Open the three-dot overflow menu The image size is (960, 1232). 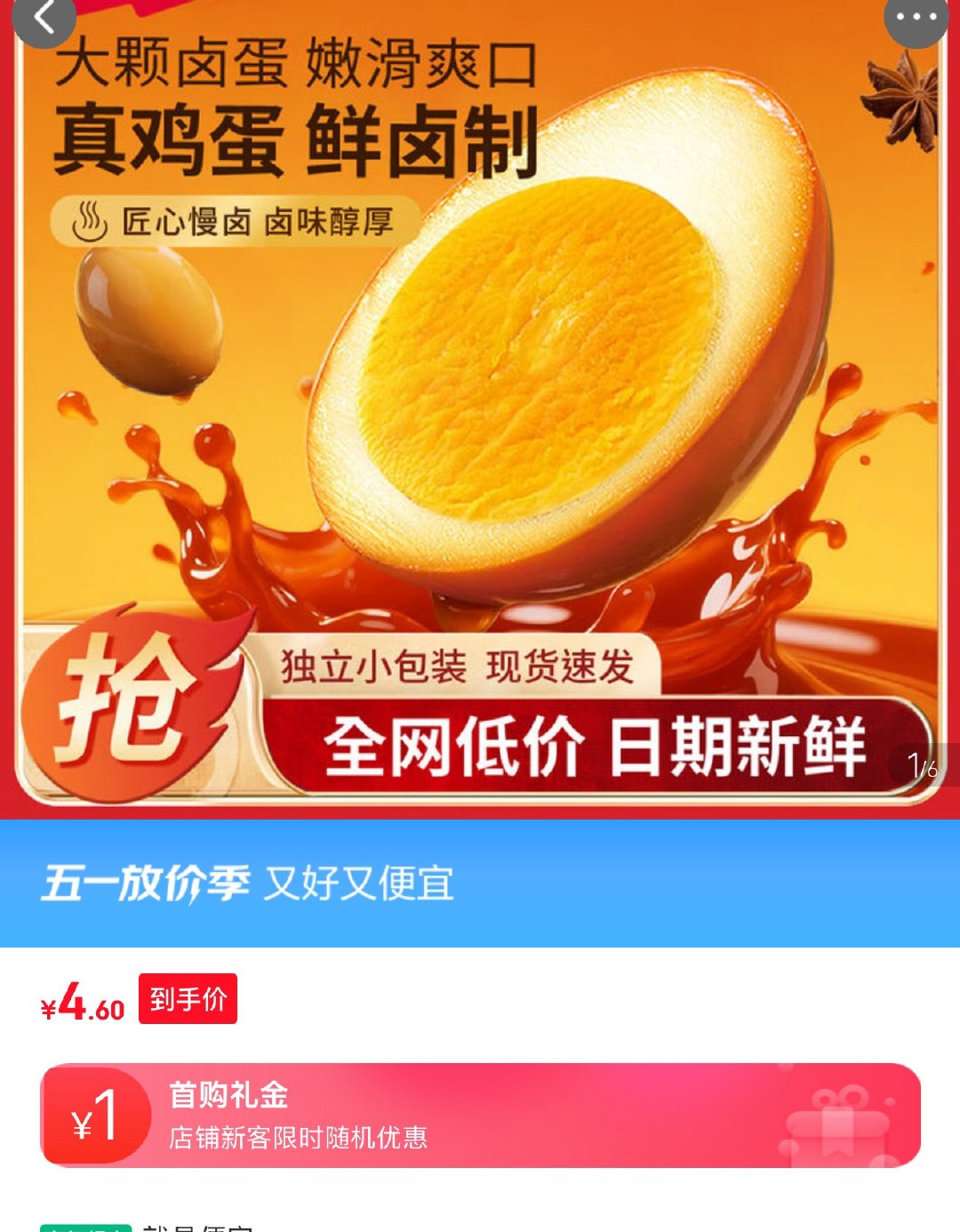[916, 17]
